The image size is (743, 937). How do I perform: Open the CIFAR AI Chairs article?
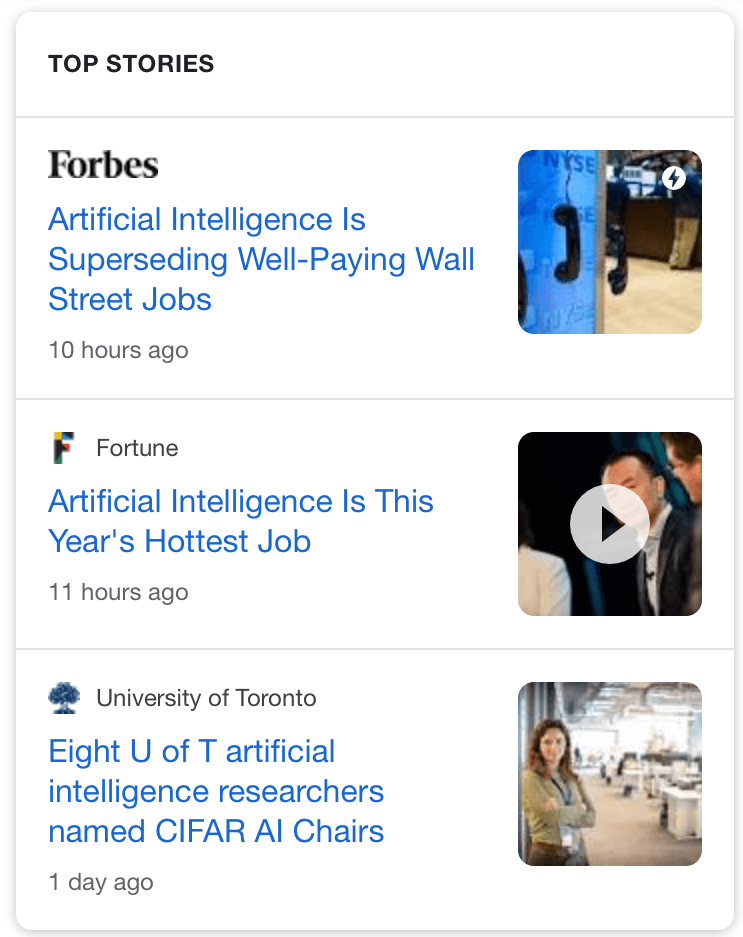pyautogui.click(x=215, y=791)
